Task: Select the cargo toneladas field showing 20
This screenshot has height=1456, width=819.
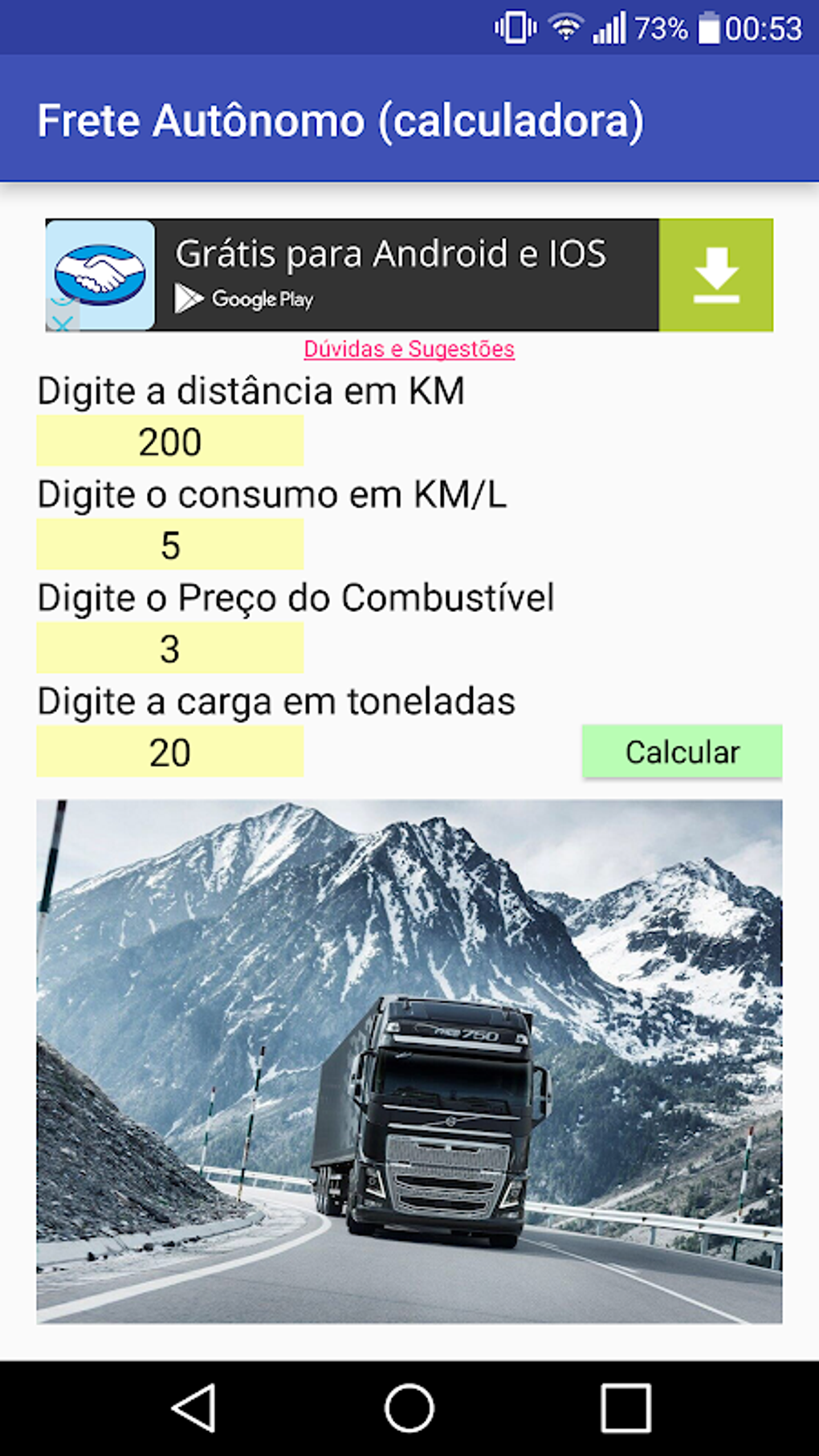Action: pyautogui.click(x=169, y=753)
